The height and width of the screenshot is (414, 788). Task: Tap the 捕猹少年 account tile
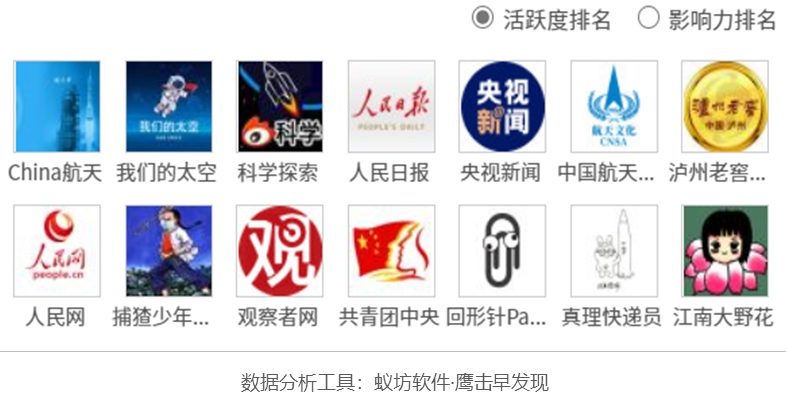(x=168, y=252)
